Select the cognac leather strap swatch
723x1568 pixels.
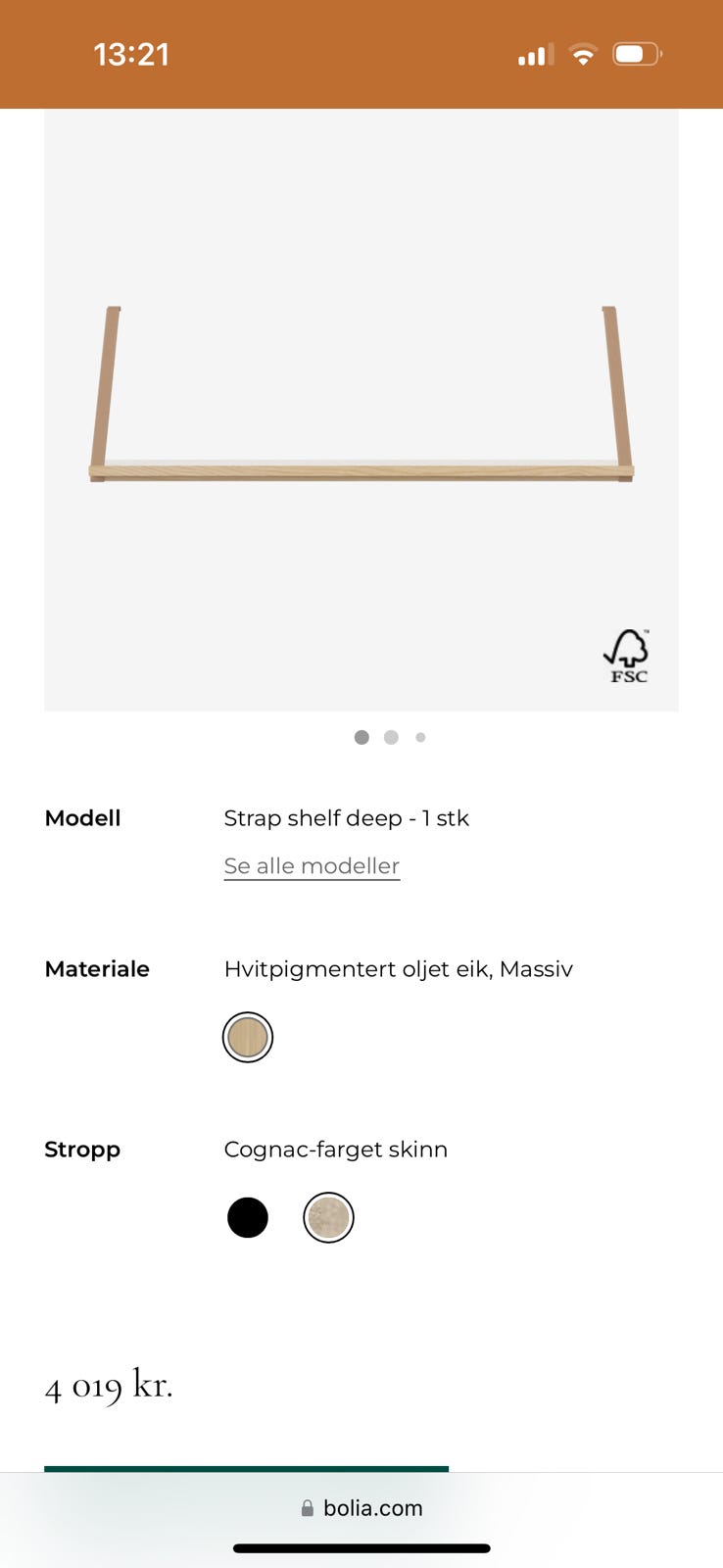click(x=328, y=1217)
